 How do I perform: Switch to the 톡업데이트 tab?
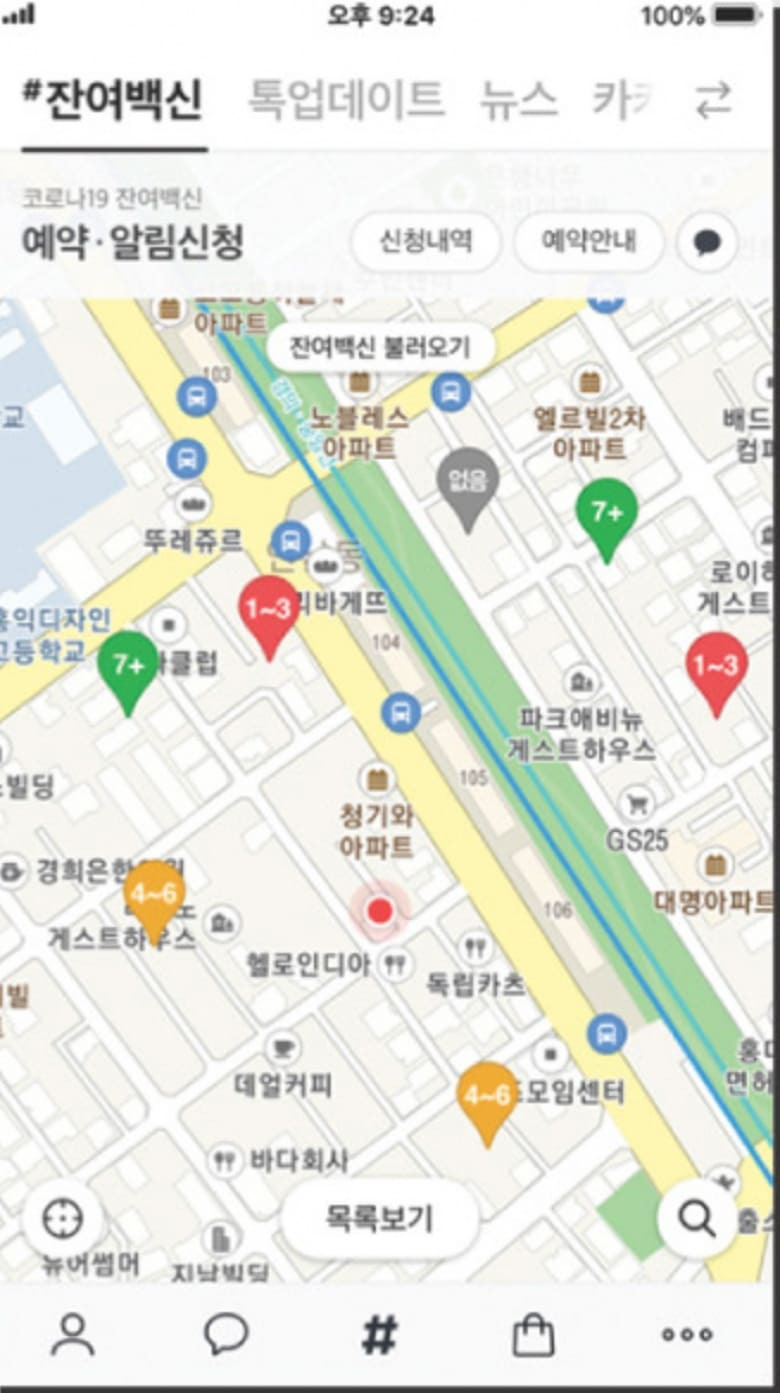345,100
